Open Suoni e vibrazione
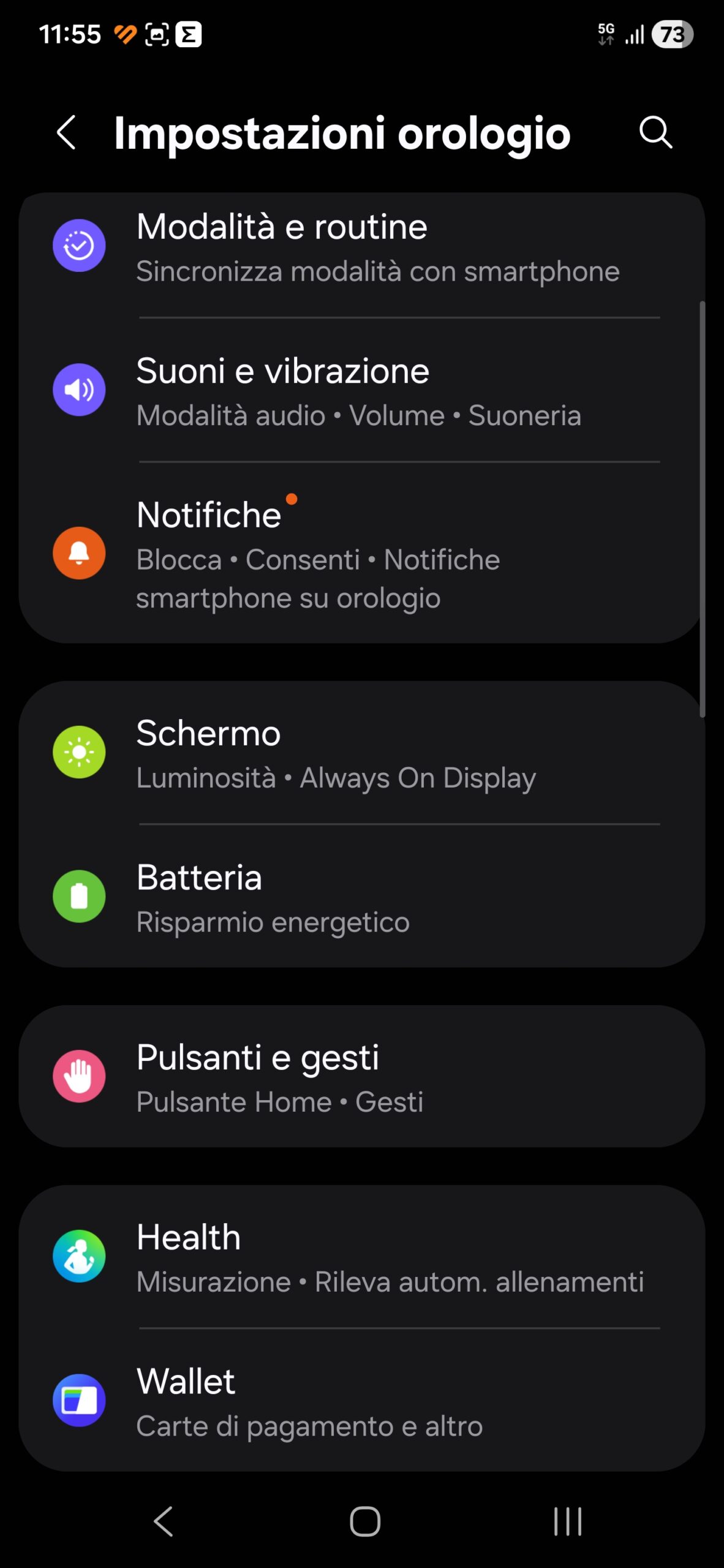724x1568 pixels. pos(361,391)
